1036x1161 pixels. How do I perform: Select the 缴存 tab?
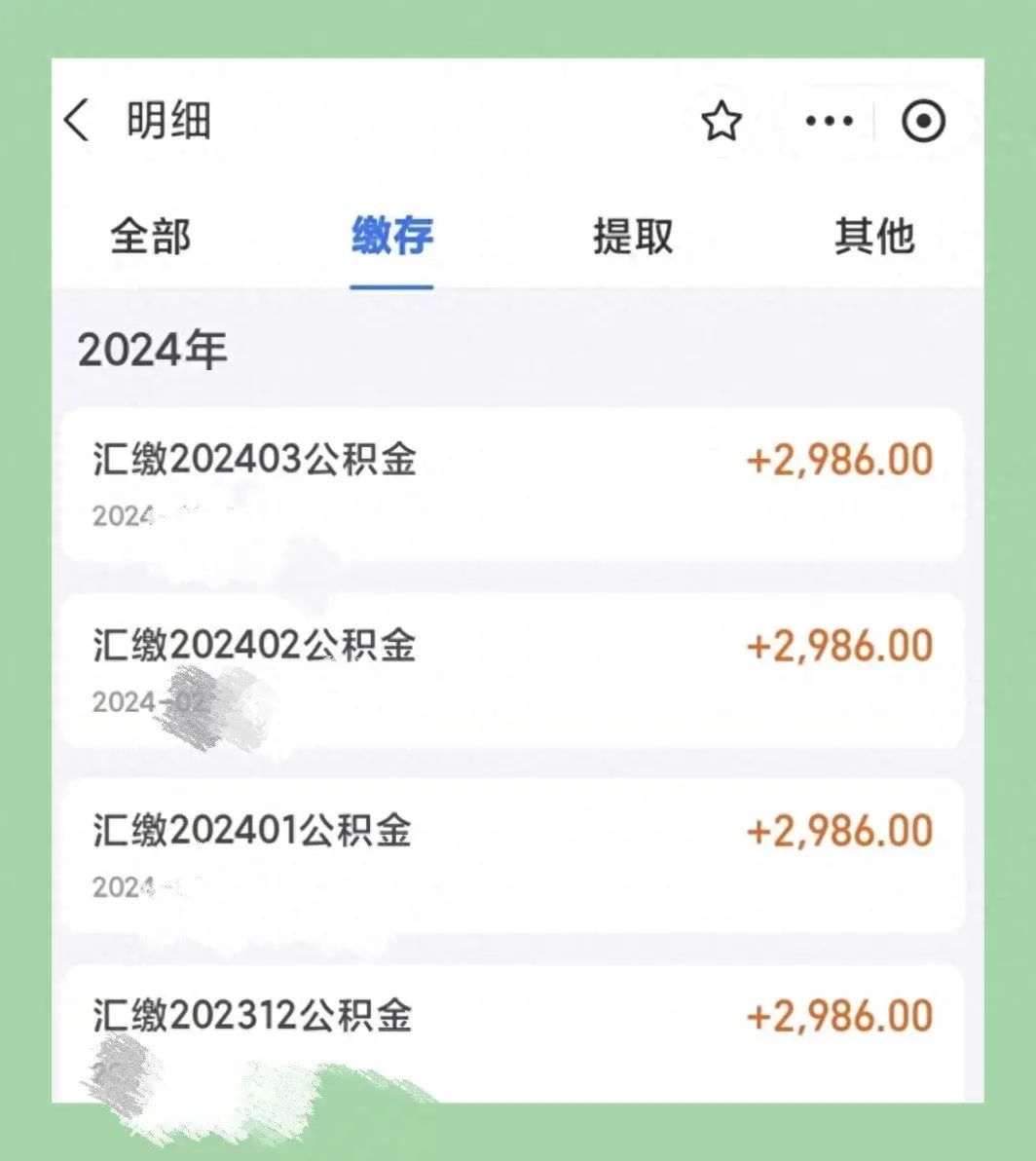coord(391,237)
